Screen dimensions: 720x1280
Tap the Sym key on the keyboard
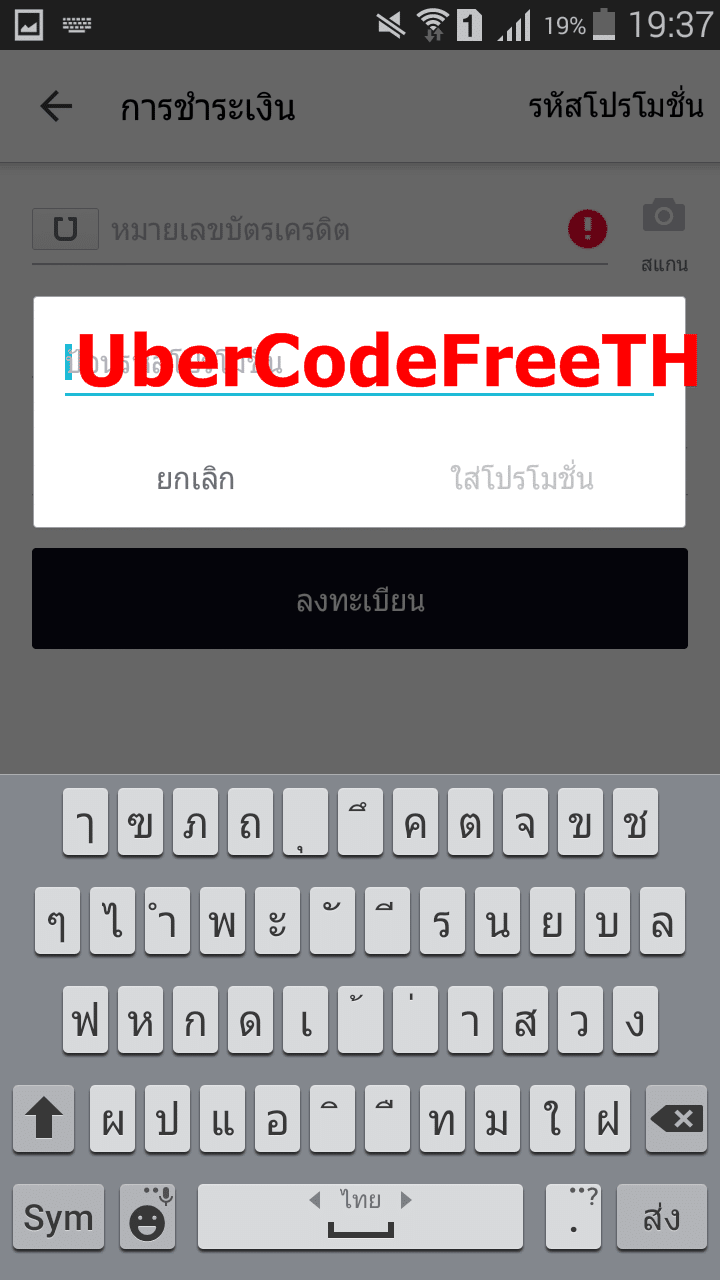pyautogui.click(x=58, y=1217)
